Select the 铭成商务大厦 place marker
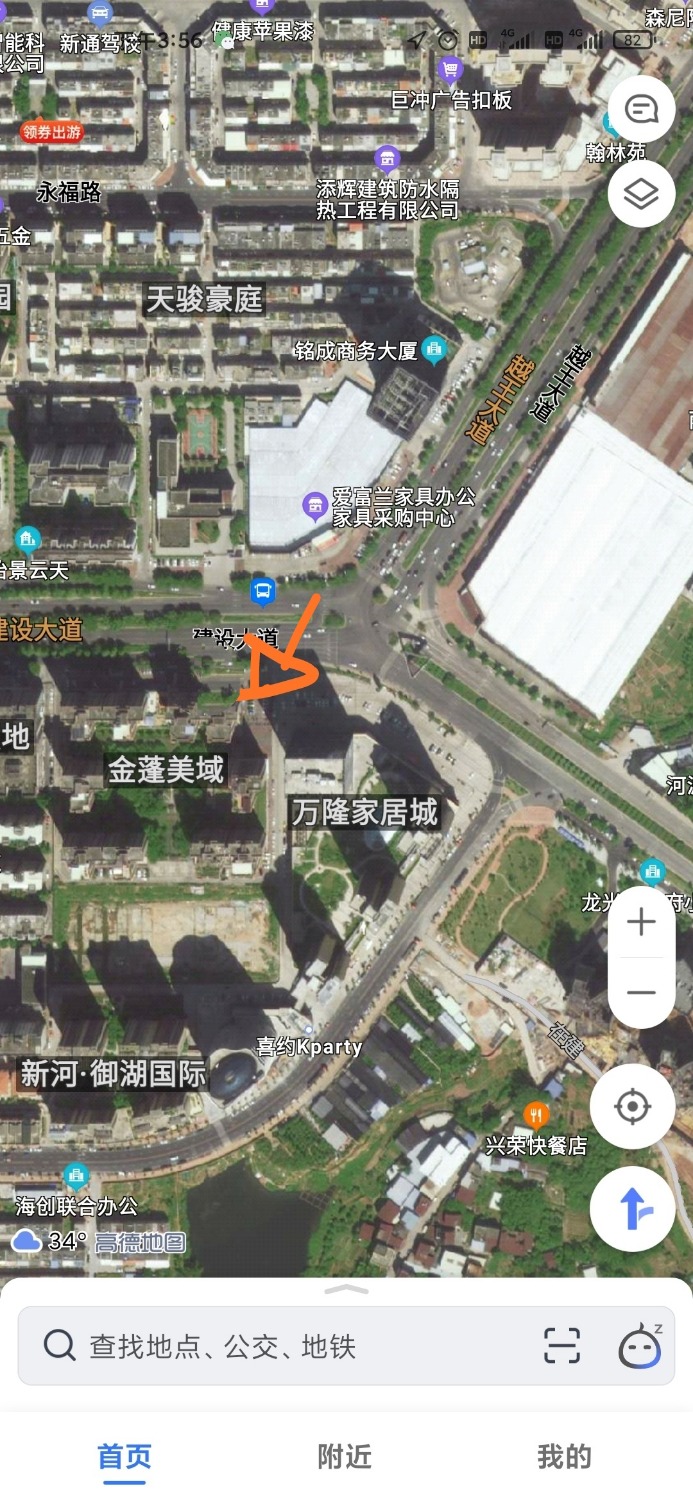 coord(433,349)
